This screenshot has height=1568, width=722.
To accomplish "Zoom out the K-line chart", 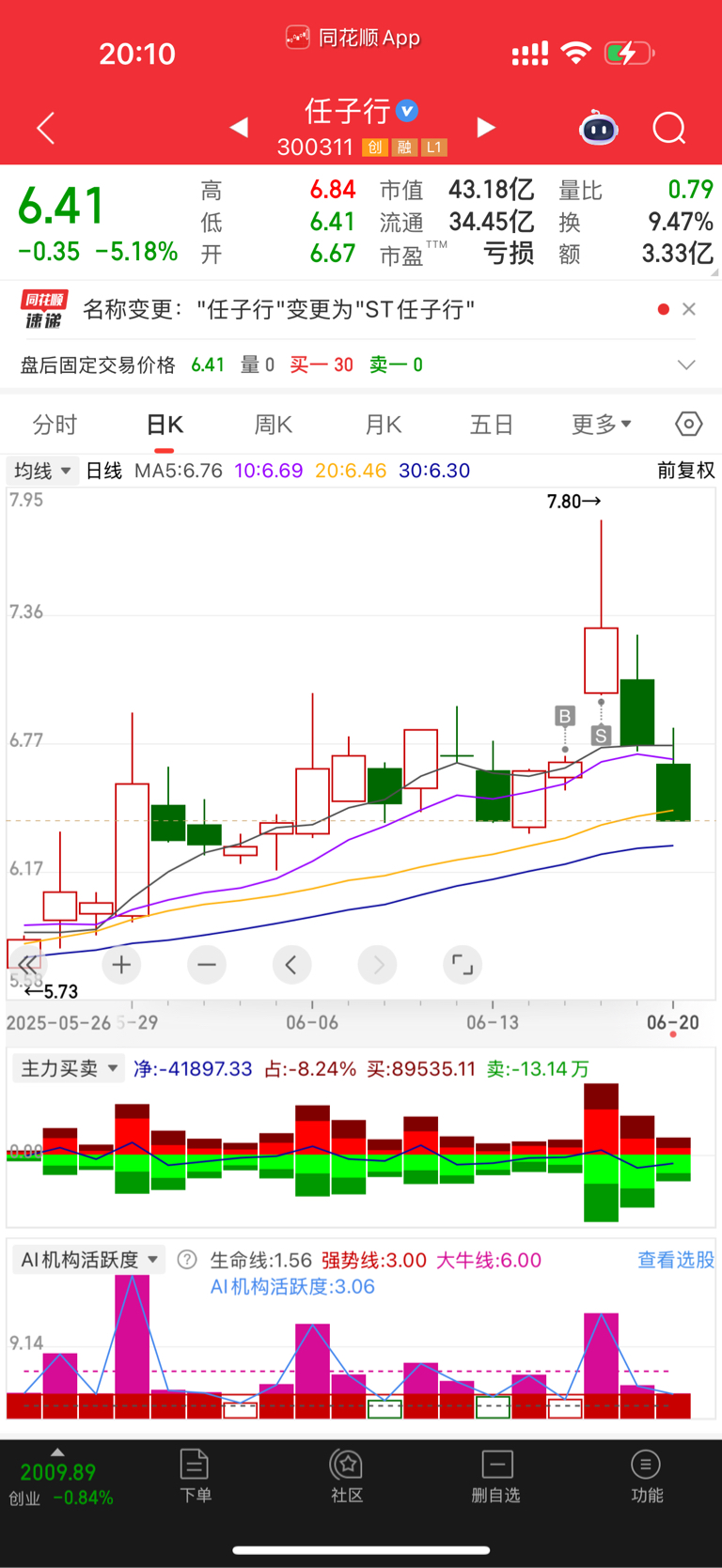I will pyautogui.click(x=207, y=965).
